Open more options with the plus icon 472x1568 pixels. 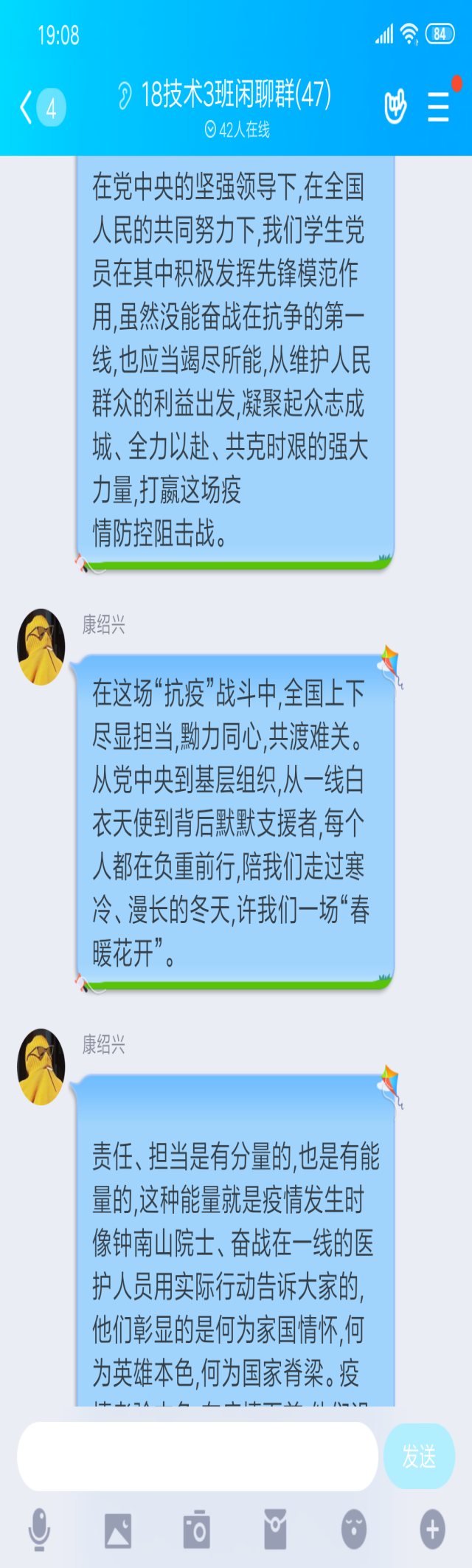point(432,1530)
